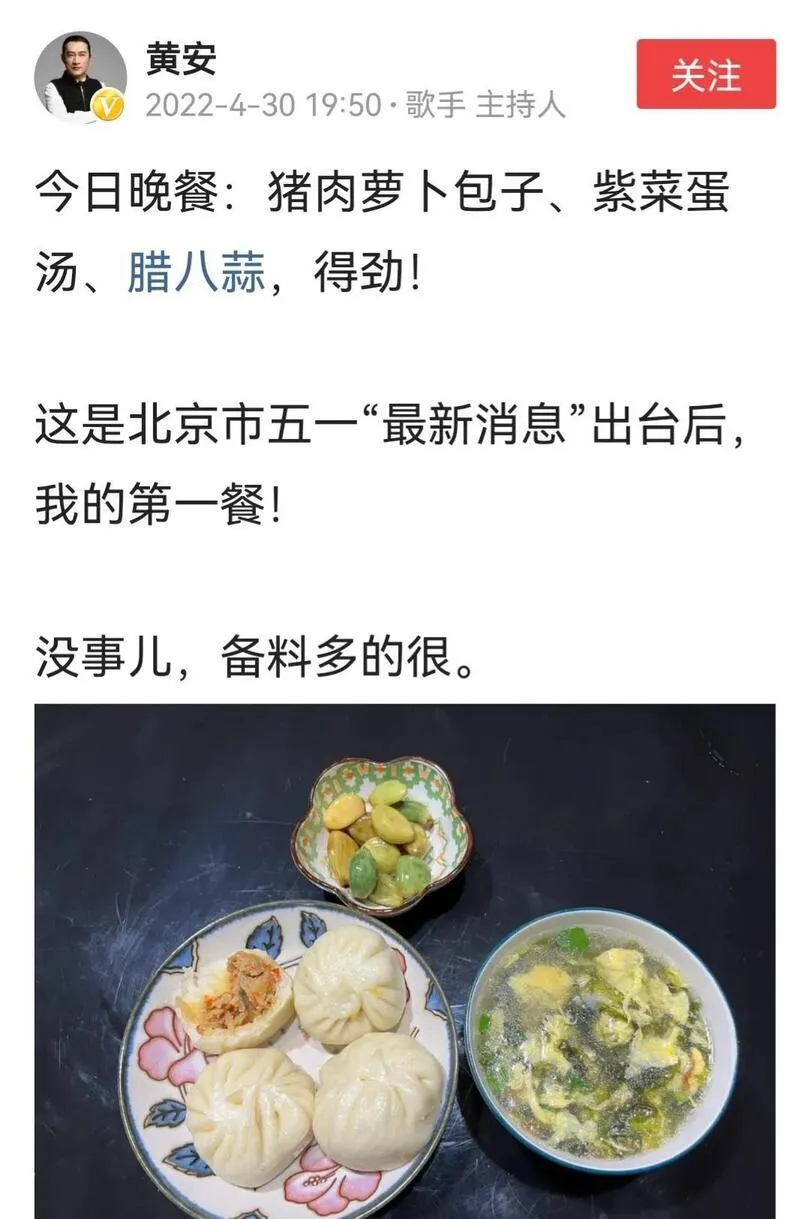Image resolution: width=800 pixels, height=1219 pixels.
Task: Follow 黄安 with the 关注 button
Action: (706, 75)
